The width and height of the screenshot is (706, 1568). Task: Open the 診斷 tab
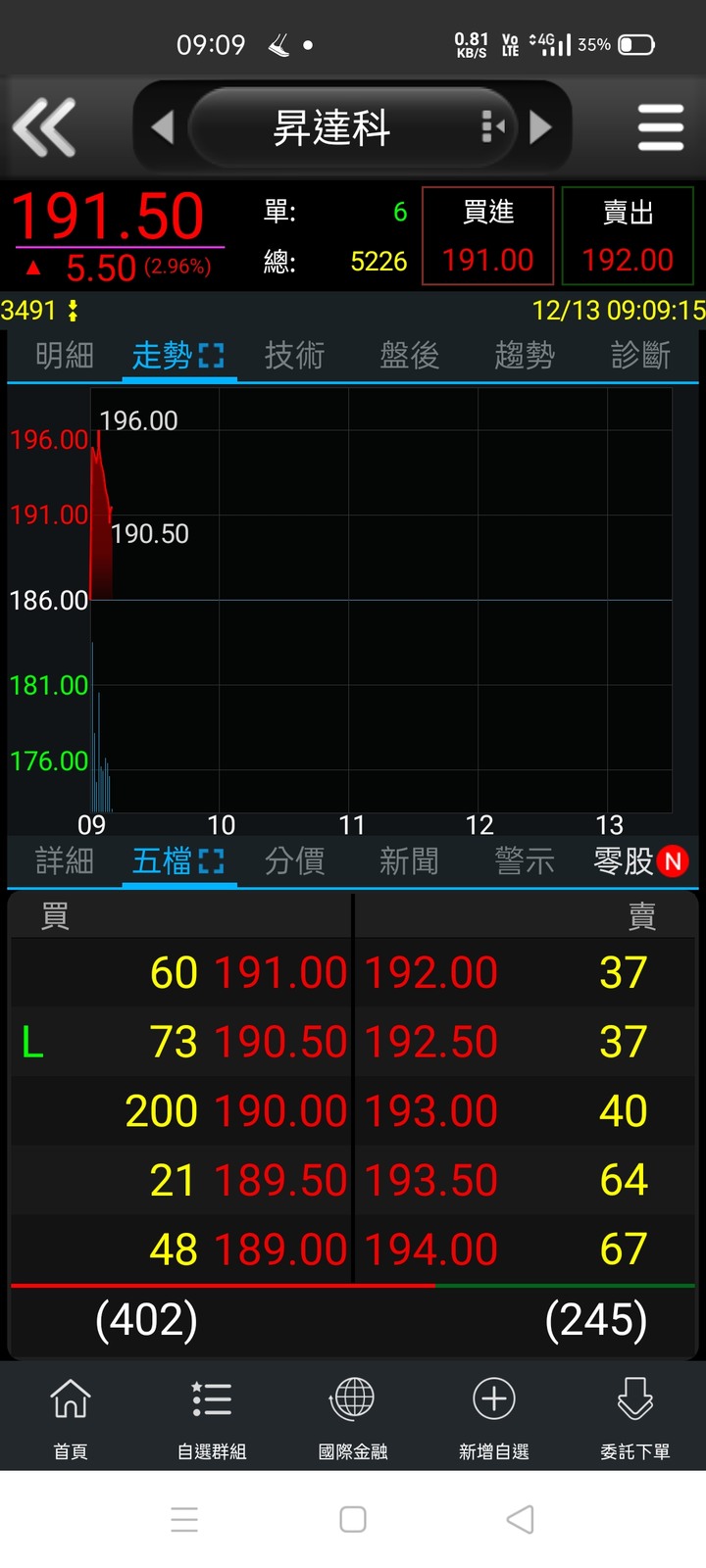(x=640, y=355)
